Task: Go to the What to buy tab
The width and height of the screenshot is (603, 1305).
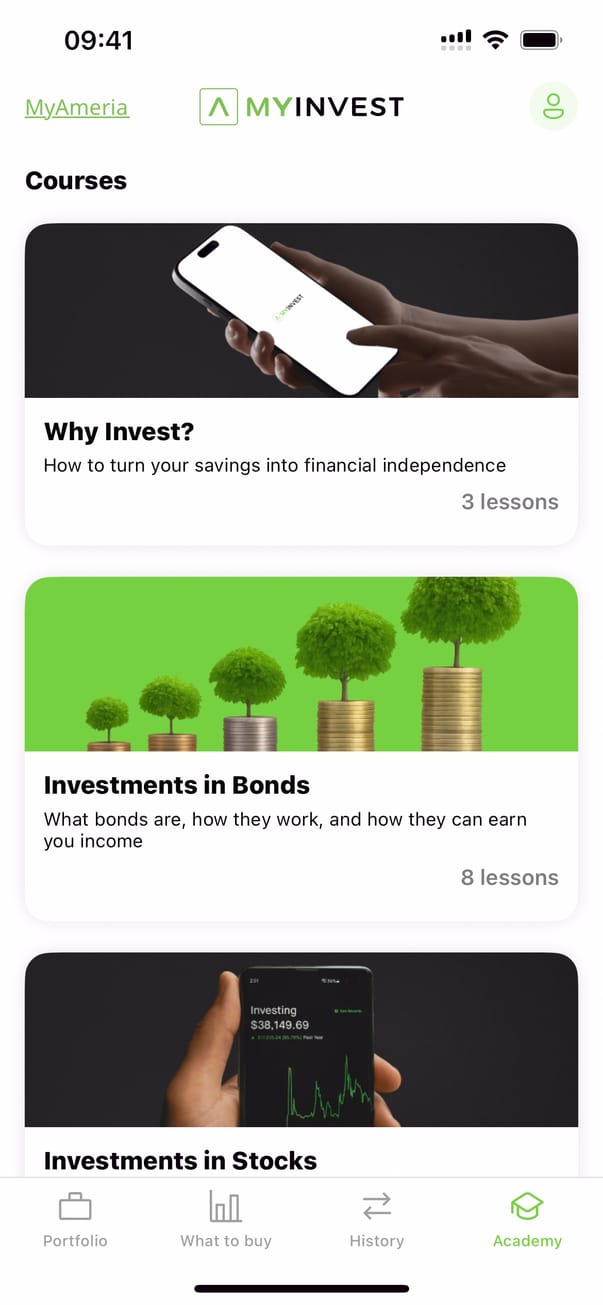Action: [226, 1219]
